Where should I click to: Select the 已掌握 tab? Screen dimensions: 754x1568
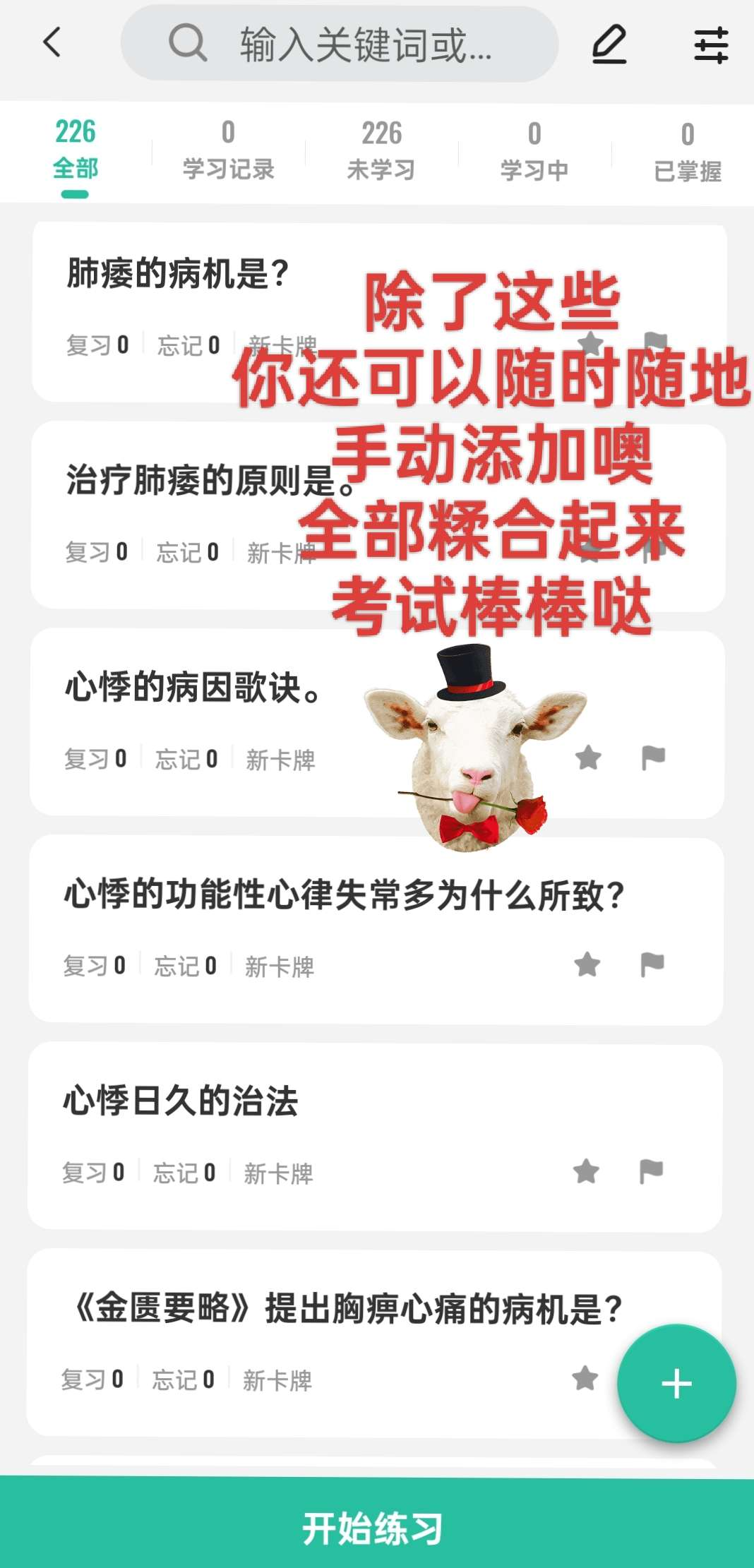coord(688,154)
